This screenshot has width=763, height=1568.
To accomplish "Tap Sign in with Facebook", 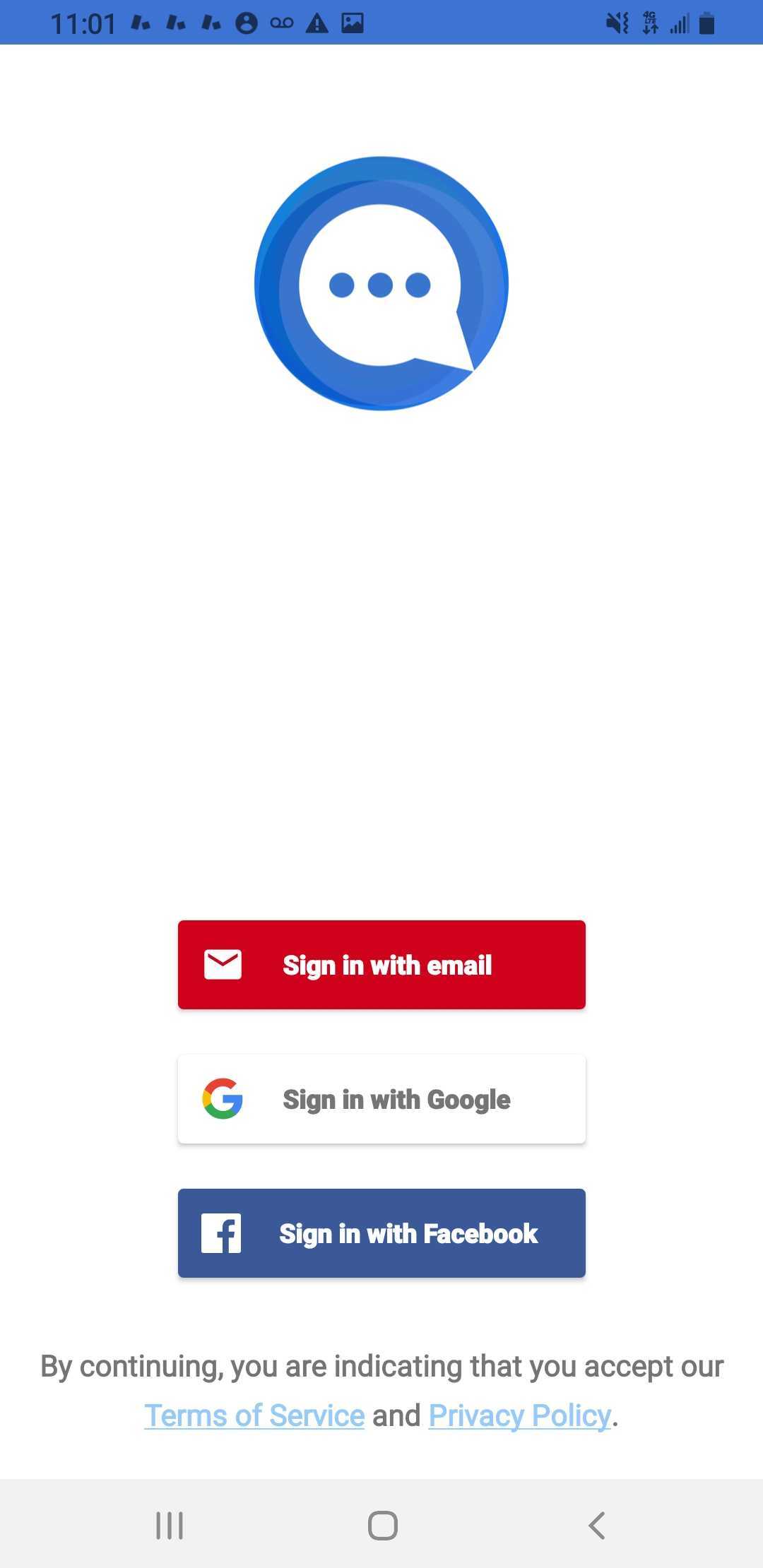I will coord(381,1233).
